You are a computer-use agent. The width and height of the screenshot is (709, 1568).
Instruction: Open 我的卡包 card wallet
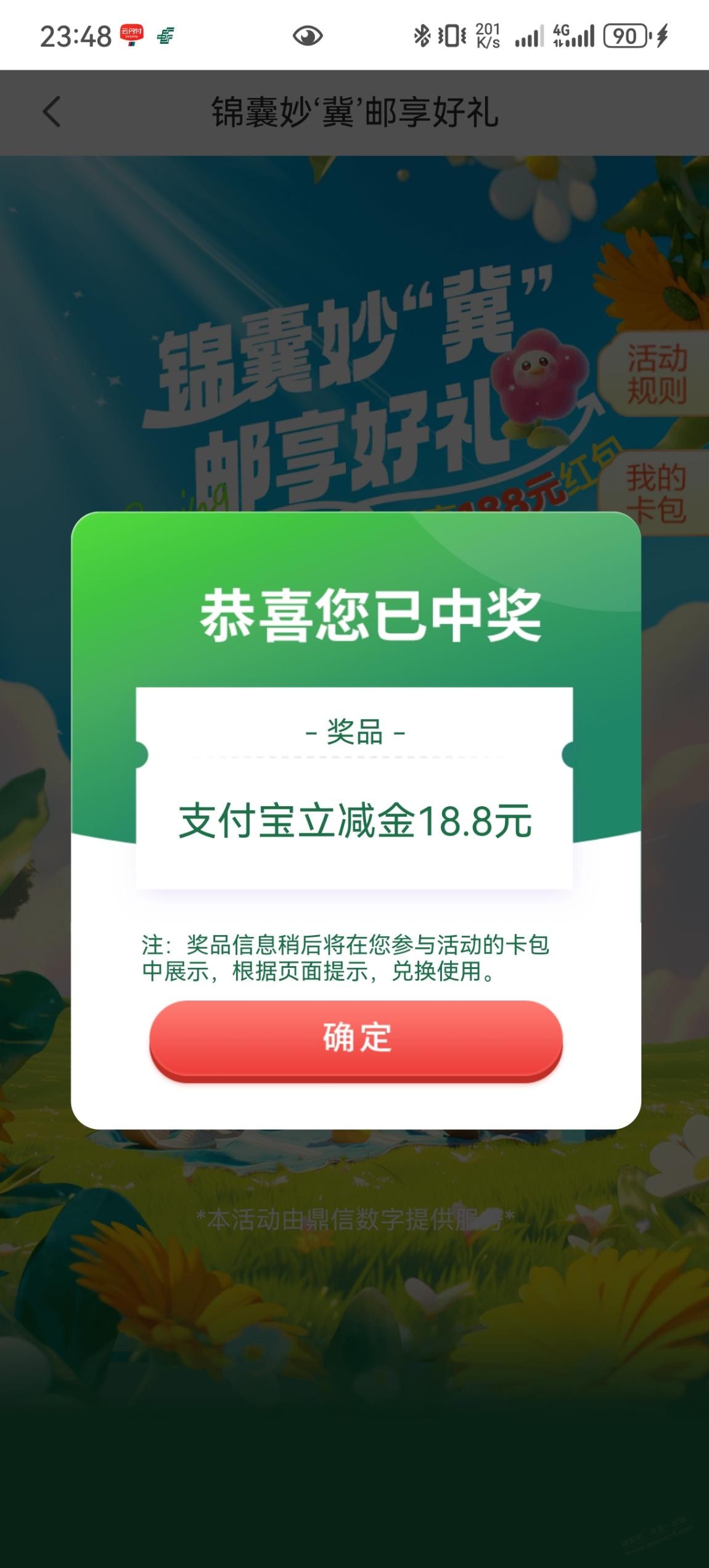coord(656,492)
